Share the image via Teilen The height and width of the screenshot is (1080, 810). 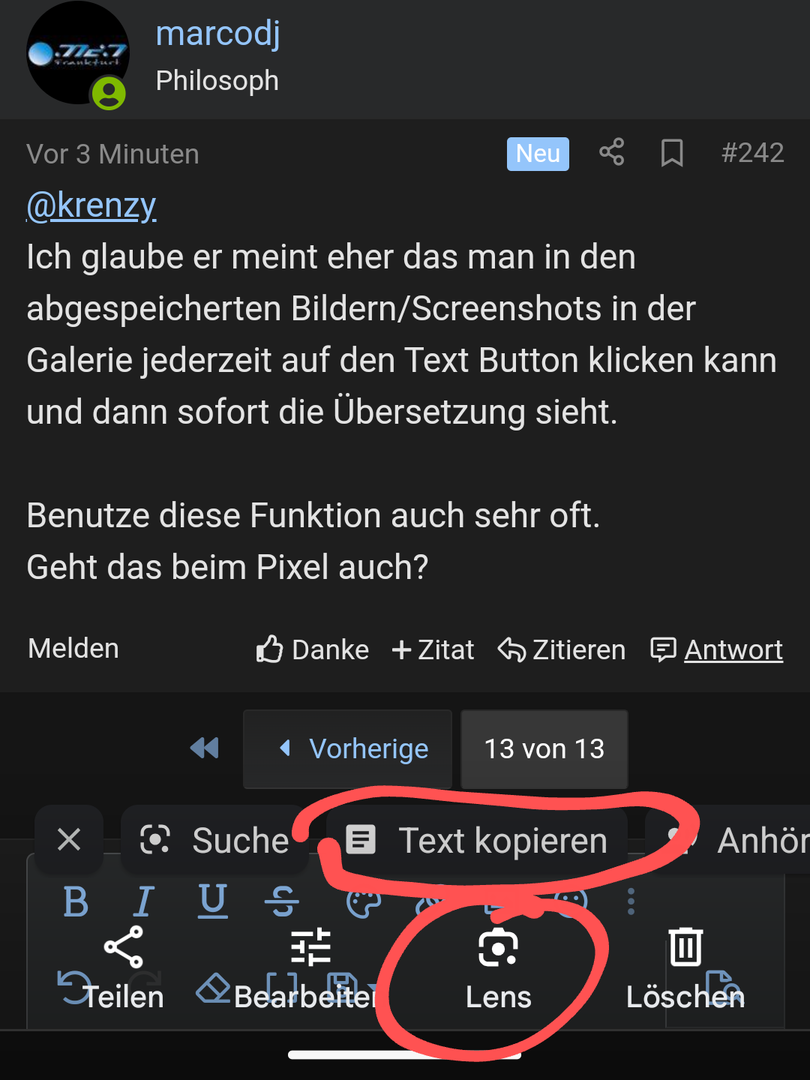tap(122, 969)
